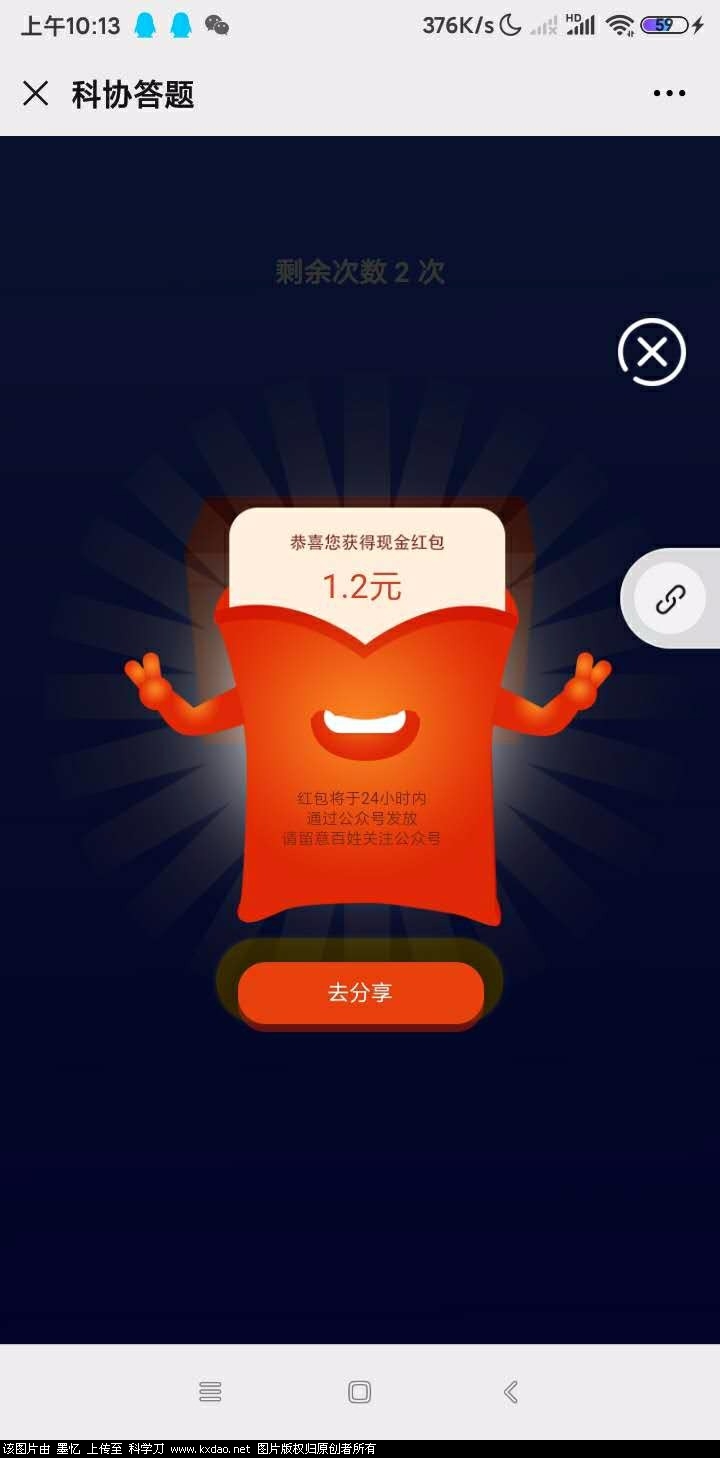Open the three-dot overflow menu
Viewport: 720px width, 1458px height.
[669, 94]
